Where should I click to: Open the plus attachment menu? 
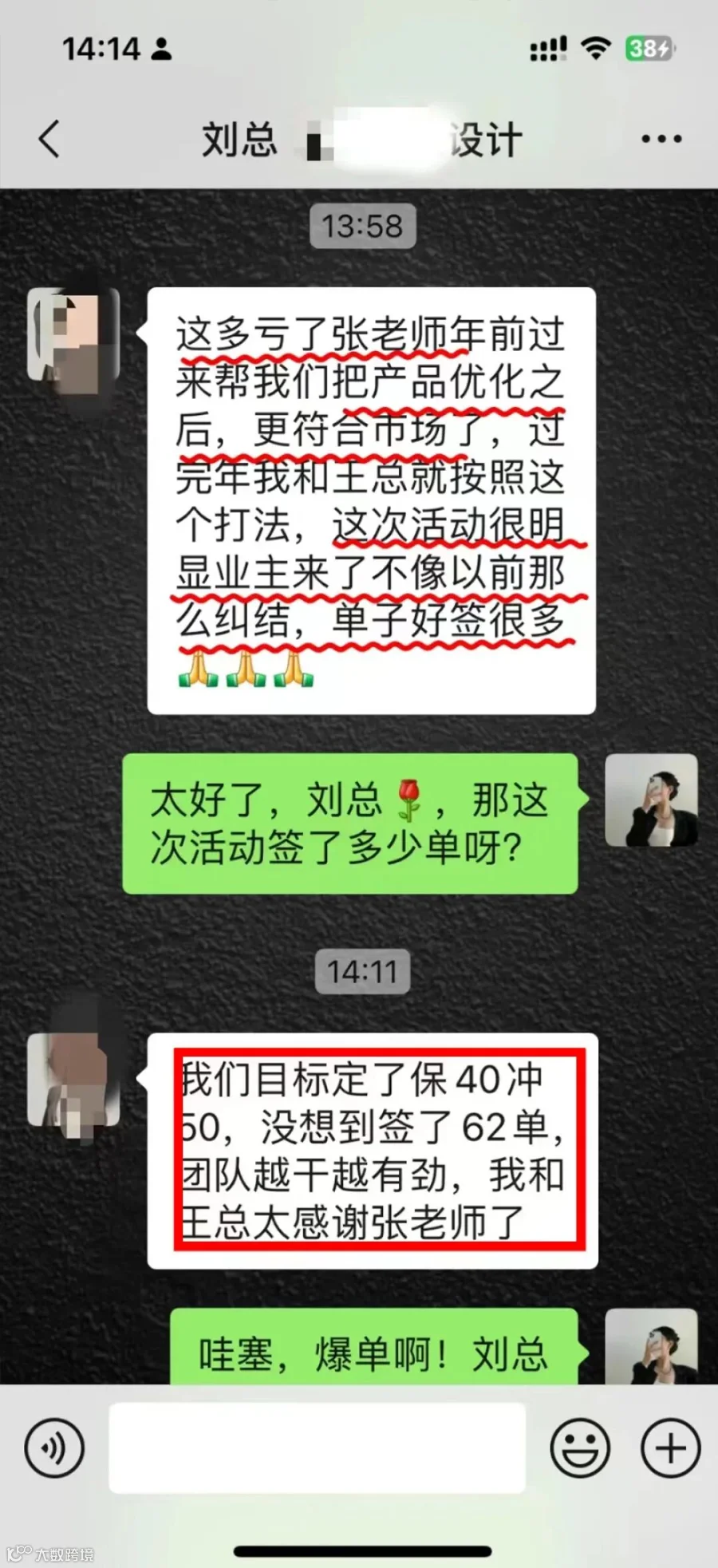(x=671, y=1448)
